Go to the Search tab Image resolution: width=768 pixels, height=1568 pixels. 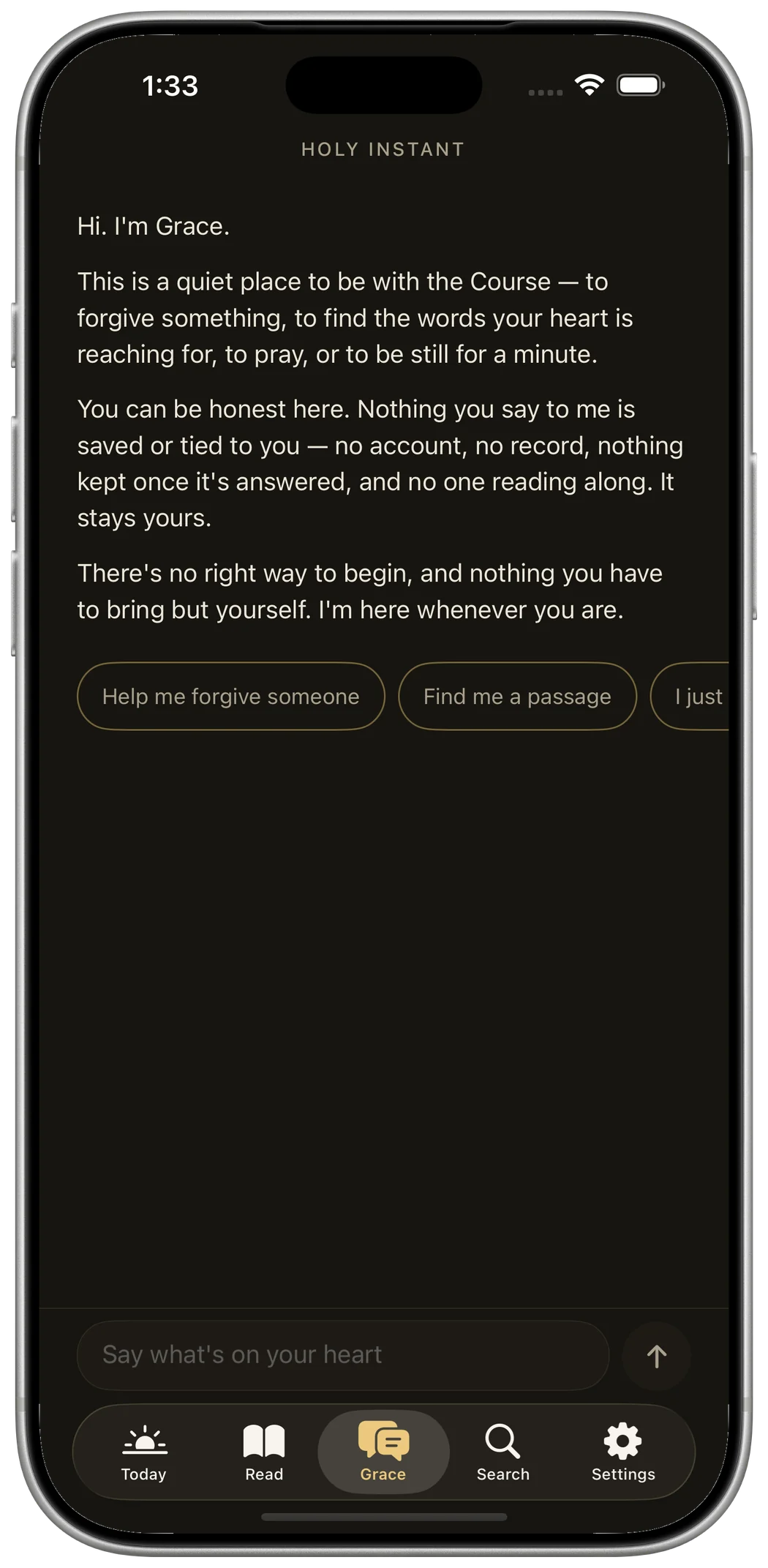503,1452
